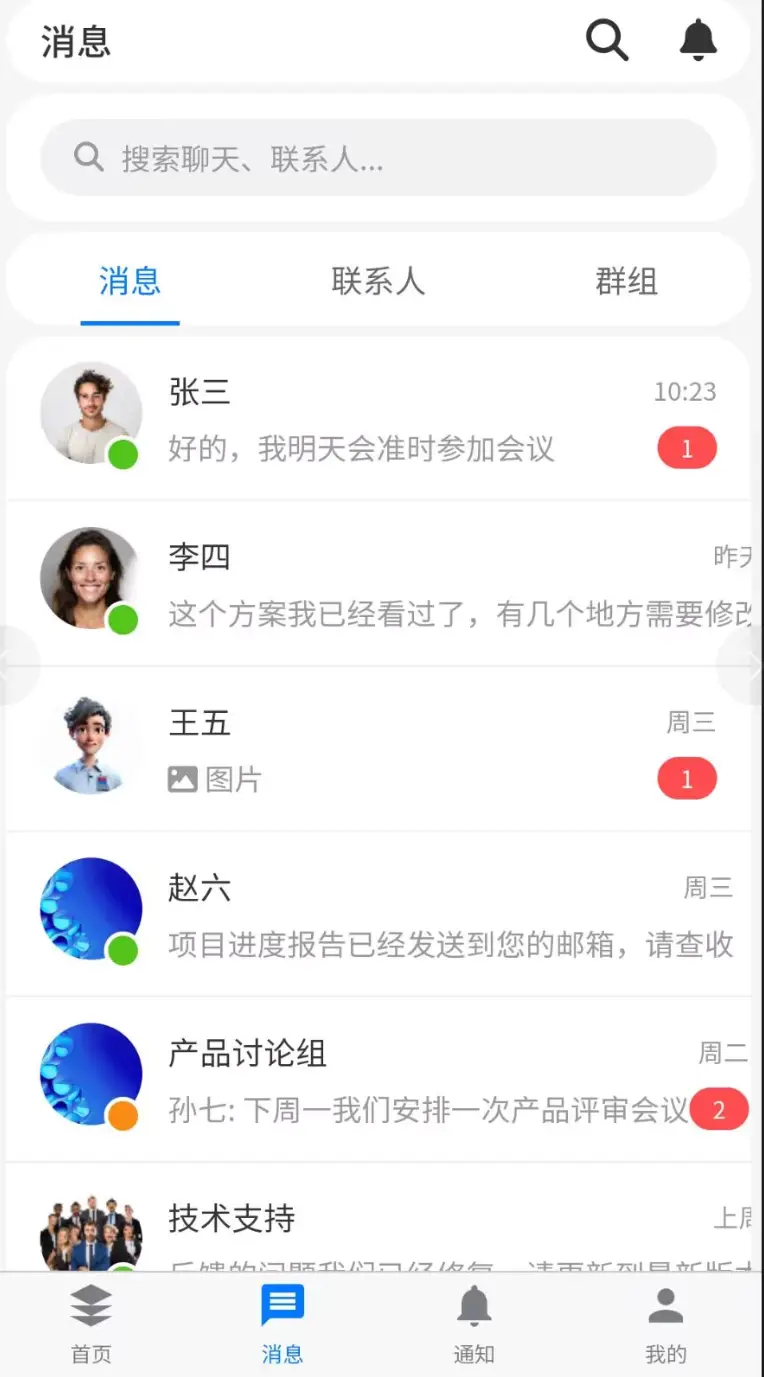
Task: Open the chat with 赵六
Action: click(x=378, y=914)
